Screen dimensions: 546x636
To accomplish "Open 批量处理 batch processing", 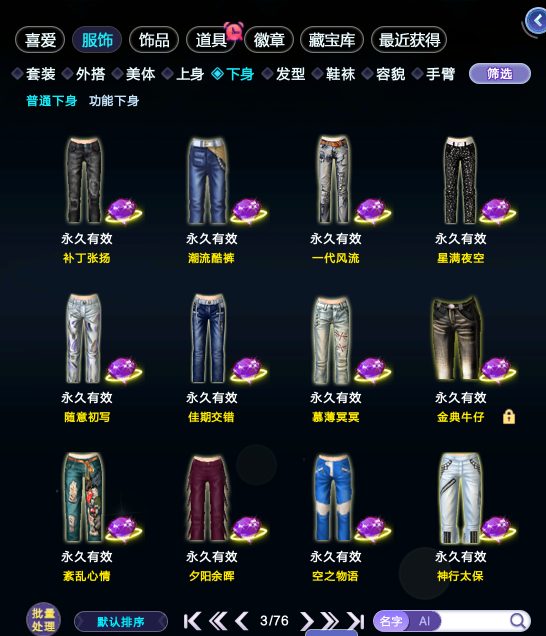I will pos(43,620).
